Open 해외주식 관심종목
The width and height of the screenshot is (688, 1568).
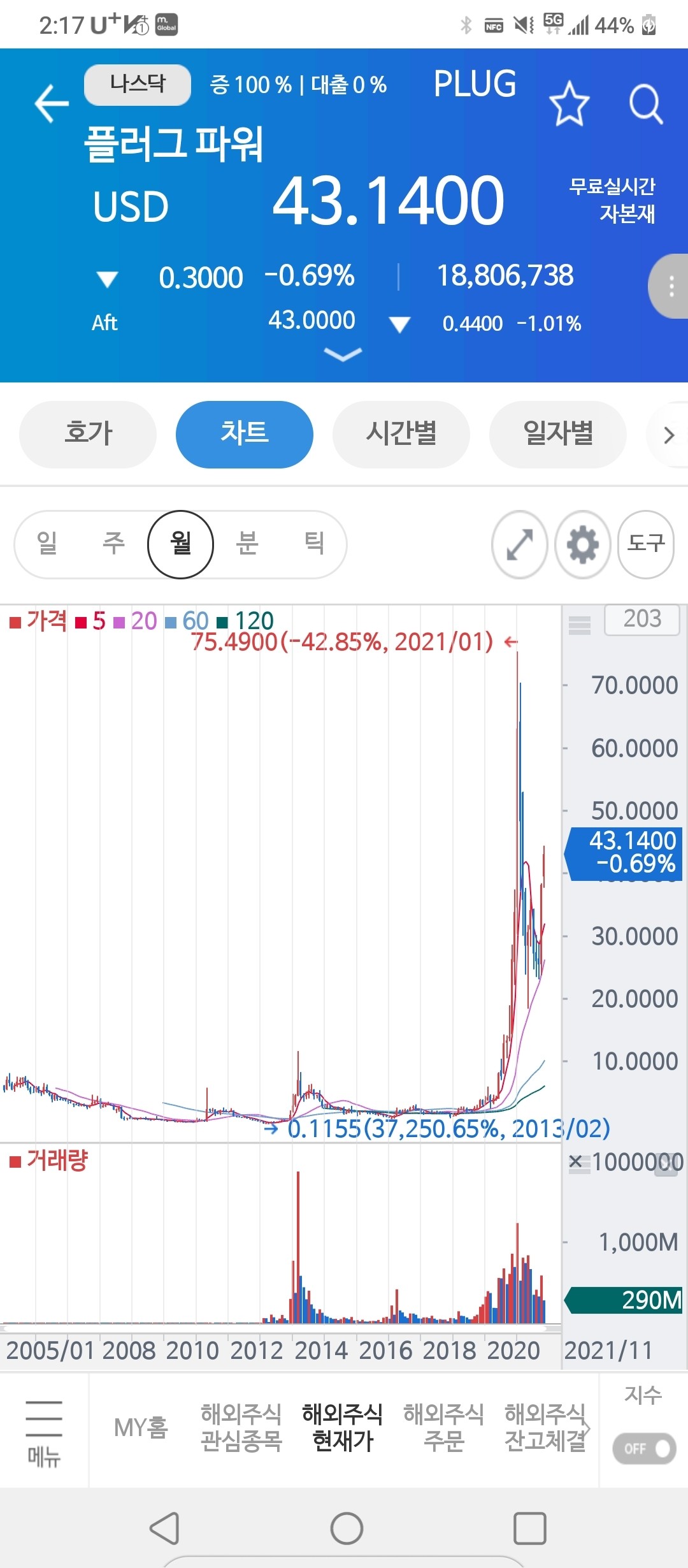241,1428
